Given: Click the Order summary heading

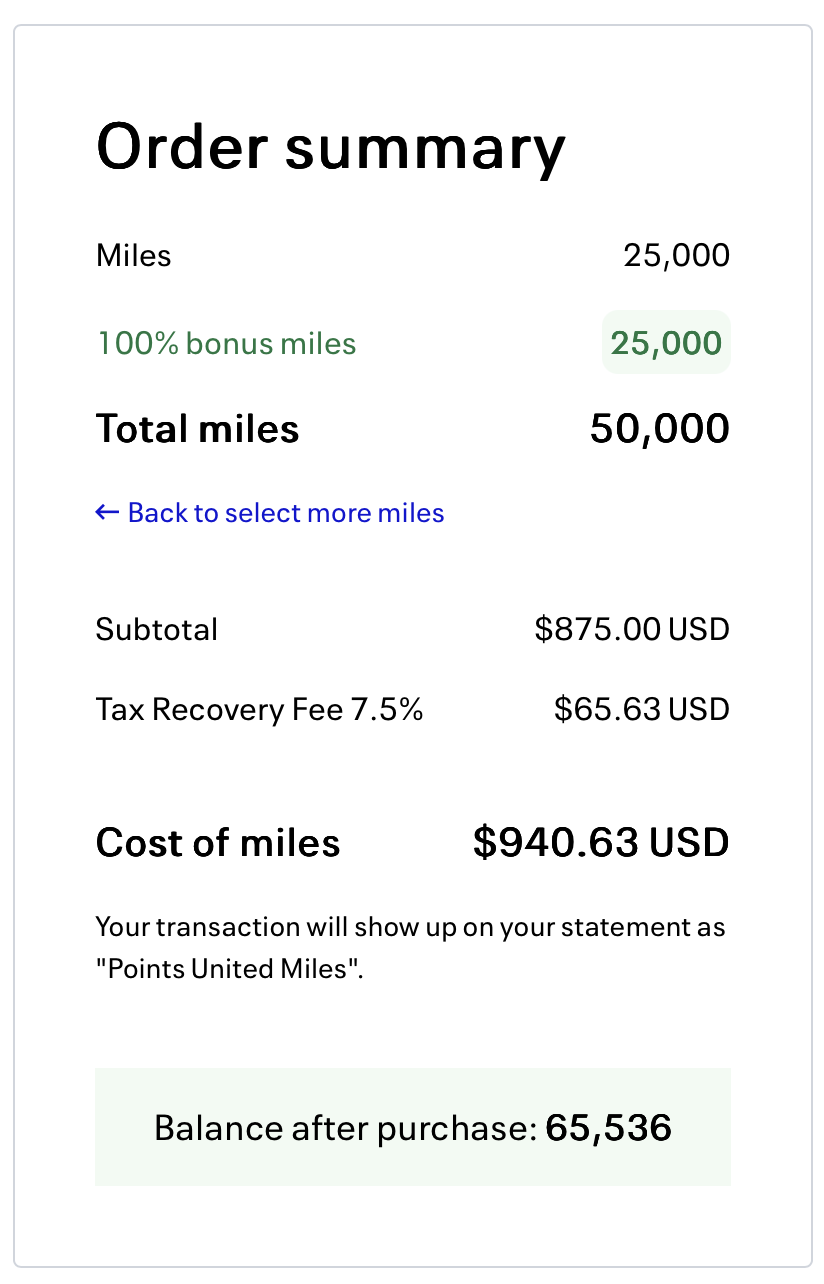Looking at the screenshot, I should [x=330, y=146].
